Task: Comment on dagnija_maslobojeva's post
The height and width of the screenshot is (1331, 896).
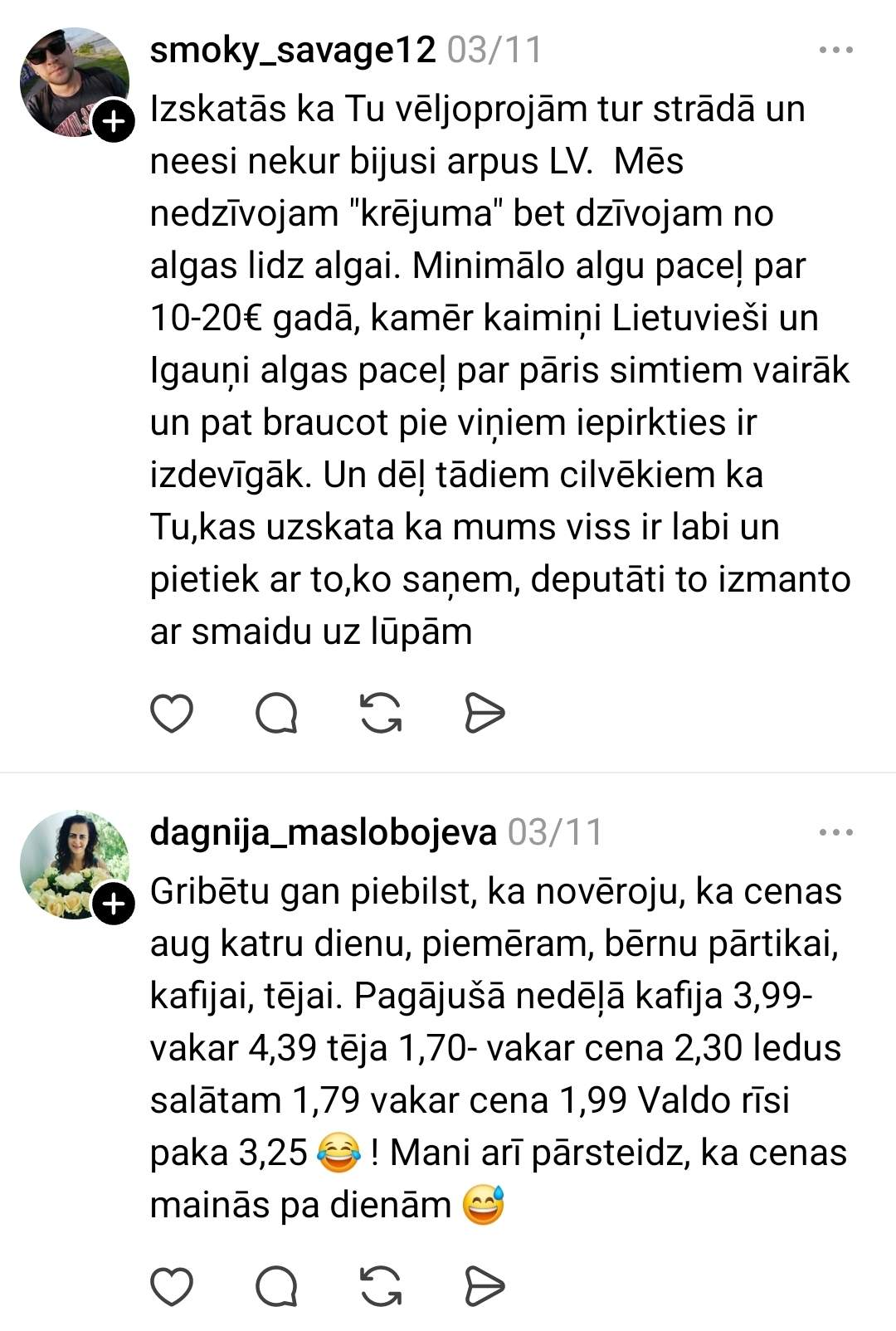Action: tap(276, 1287)
